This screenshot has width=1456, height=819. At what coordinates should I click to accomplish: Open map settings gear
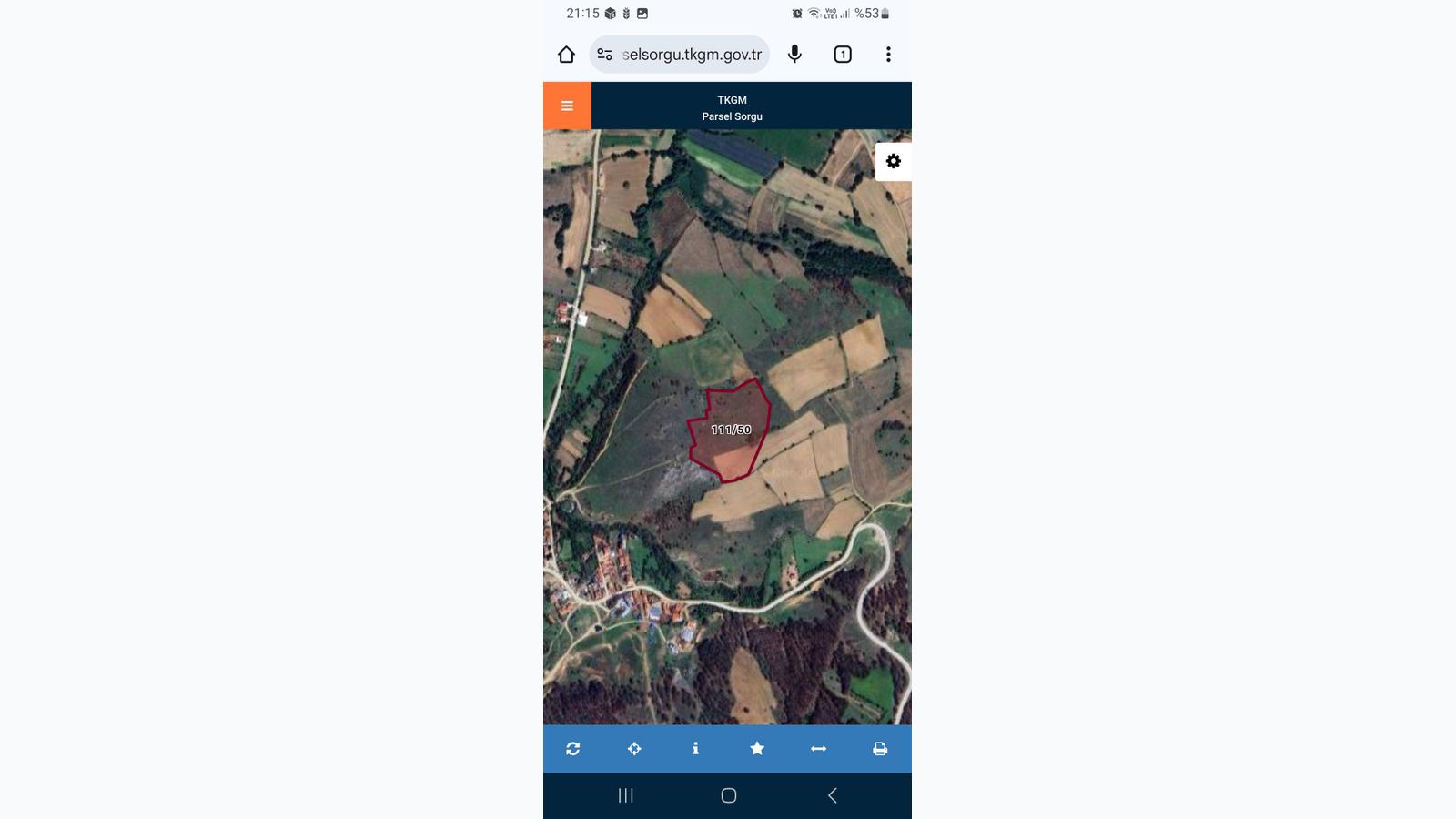[893, 161]
